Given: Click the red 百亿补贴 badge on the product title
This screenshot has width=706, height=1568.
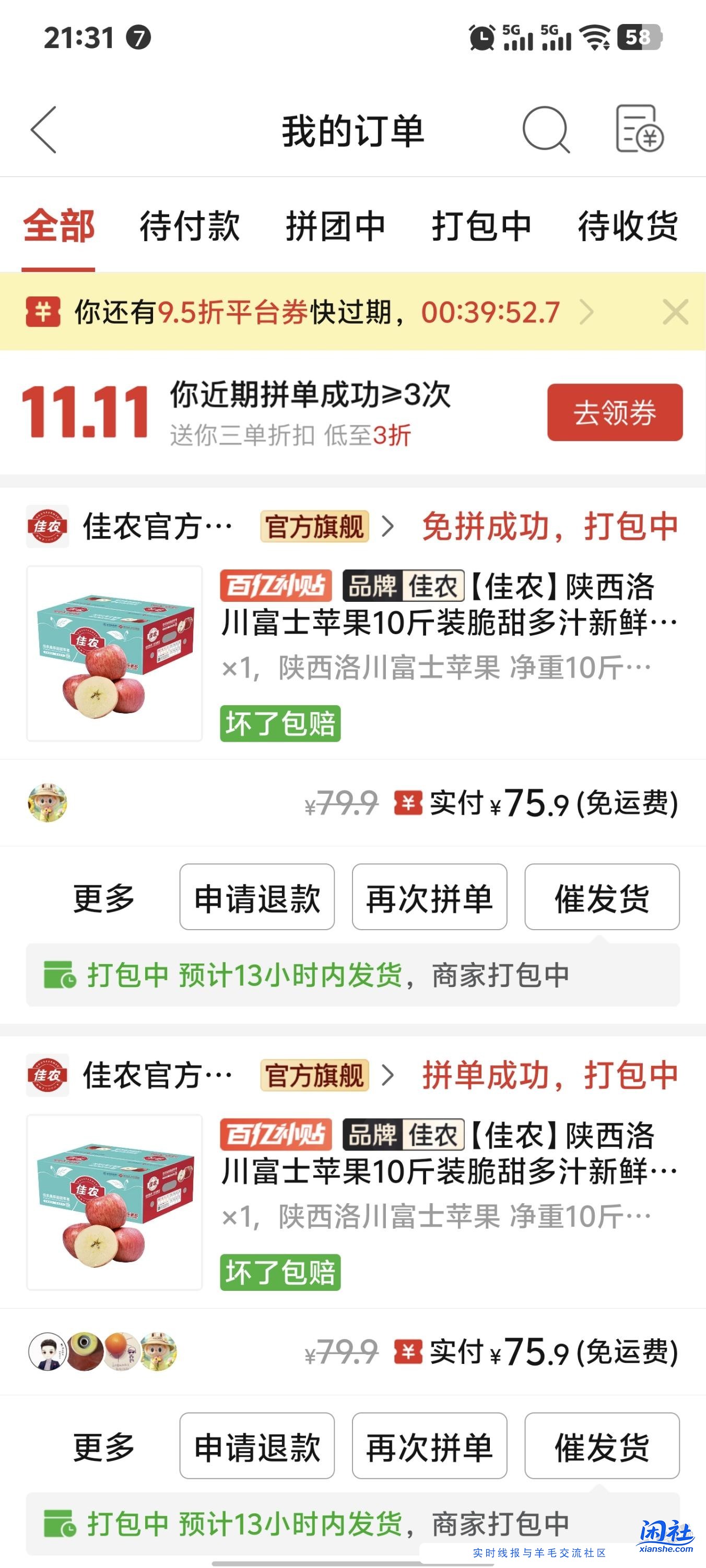Looking at the screenshot, I should [275, 586].
